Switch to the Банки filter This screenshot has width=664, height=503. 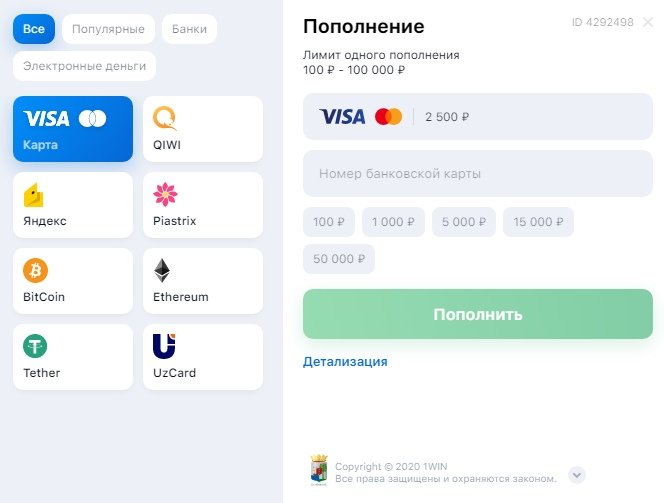click(189, 29)
